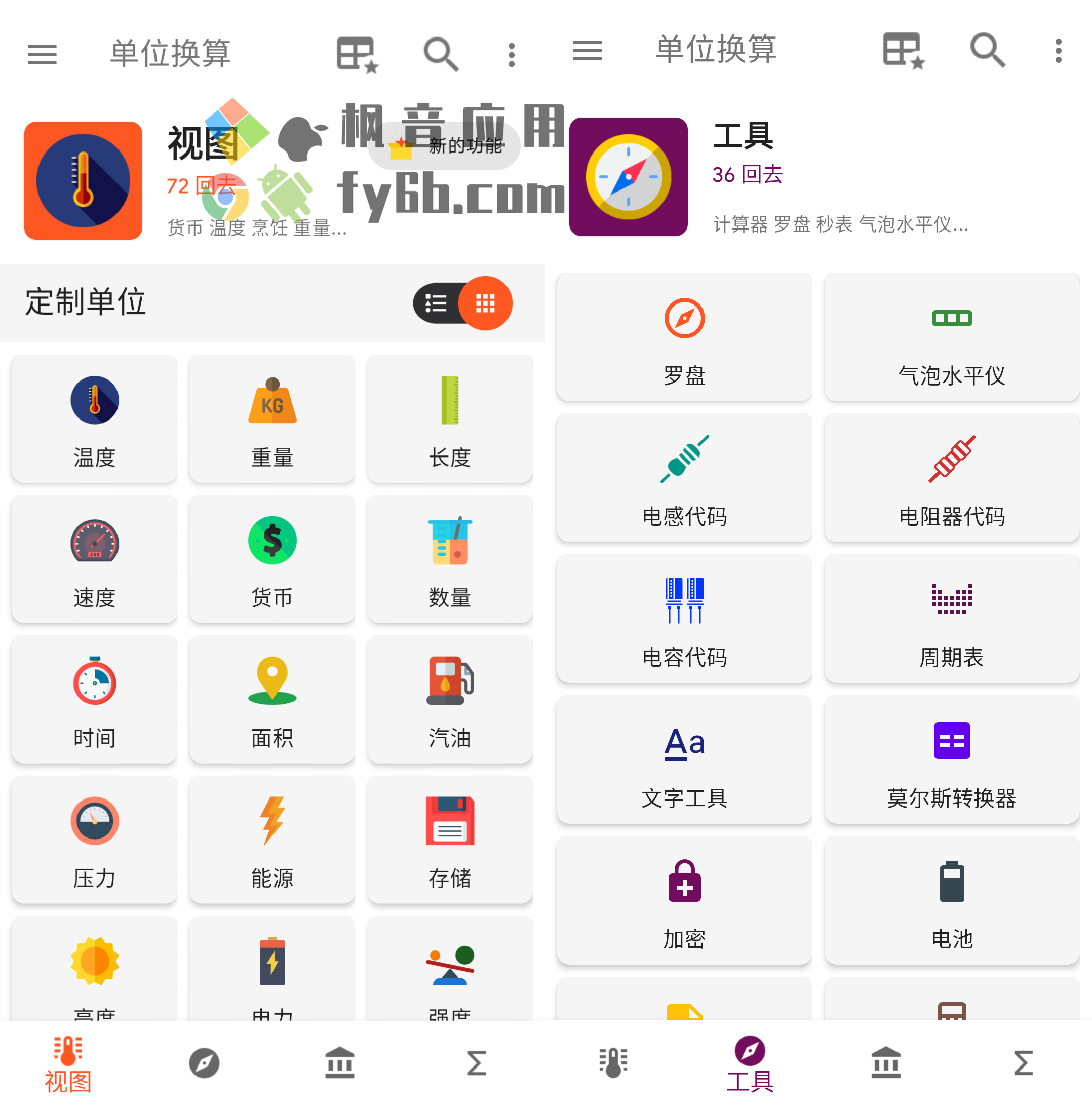The width and height of the screenshot is (1092, 1105).
Task: Open the 电阻器代码 resistor code tool
Action: (x=951, y=478)
